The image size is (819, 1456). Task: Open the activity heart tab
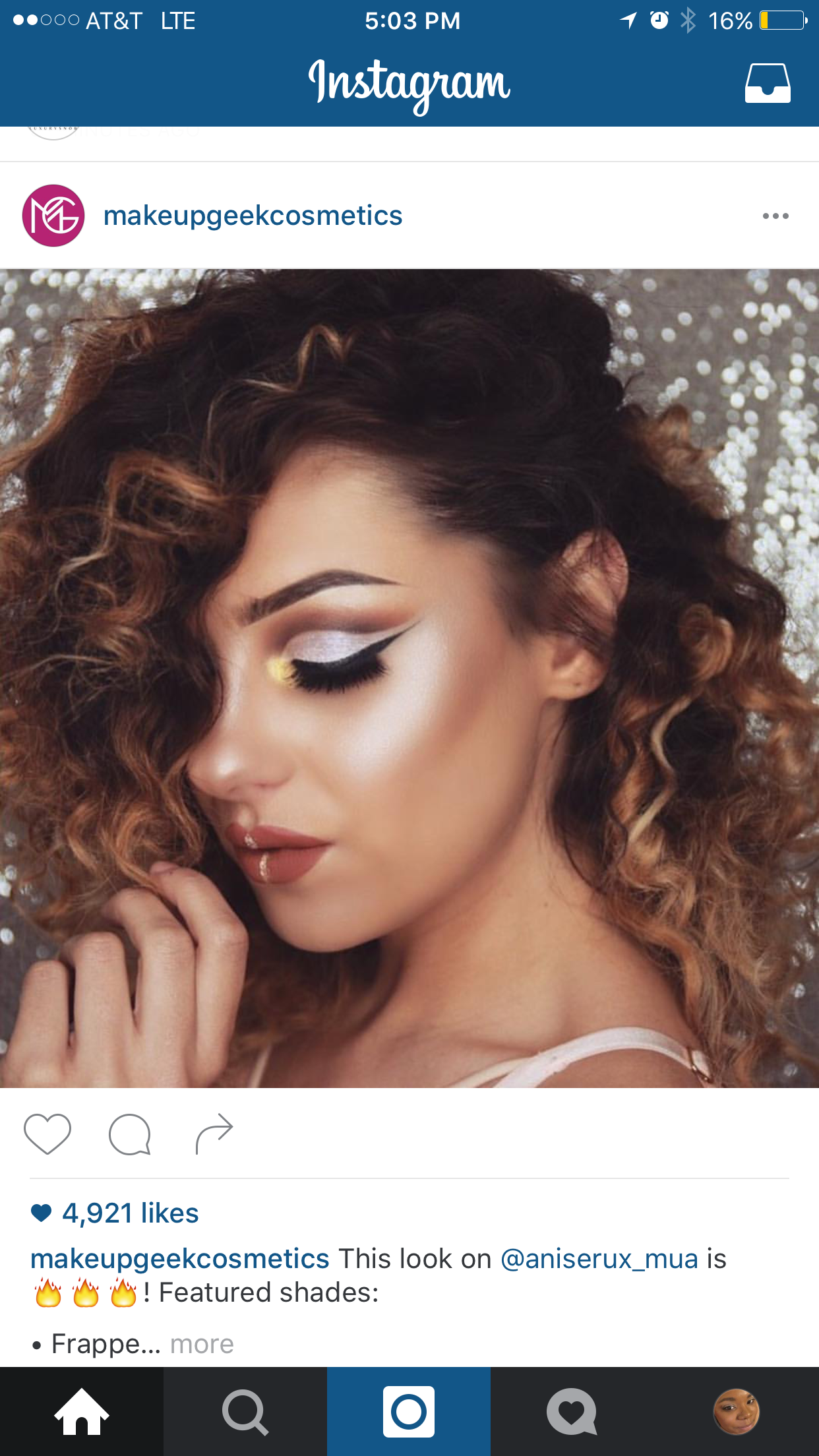[x=572, y=1412]
